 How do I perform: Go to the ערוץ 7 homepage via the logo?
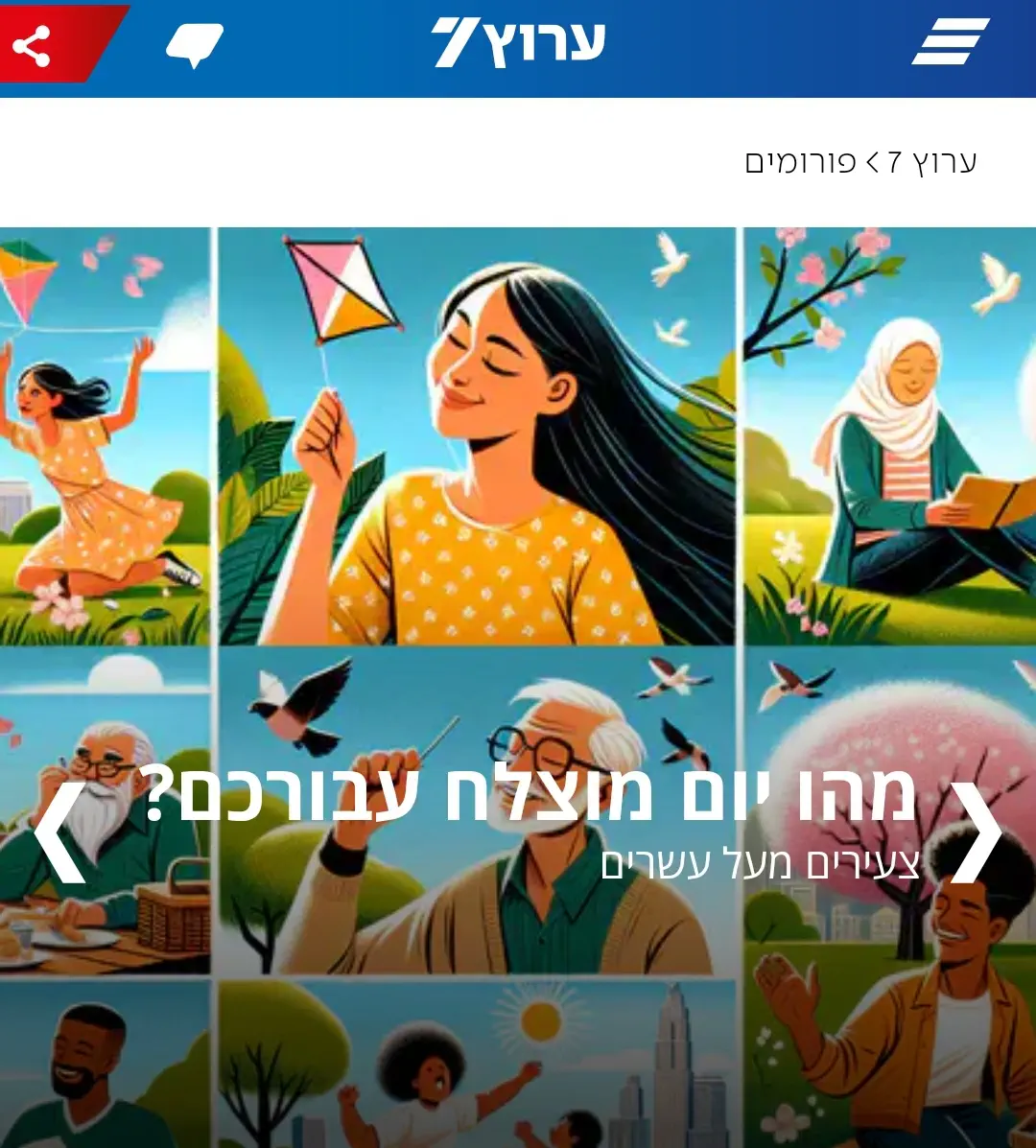[518, 42]
